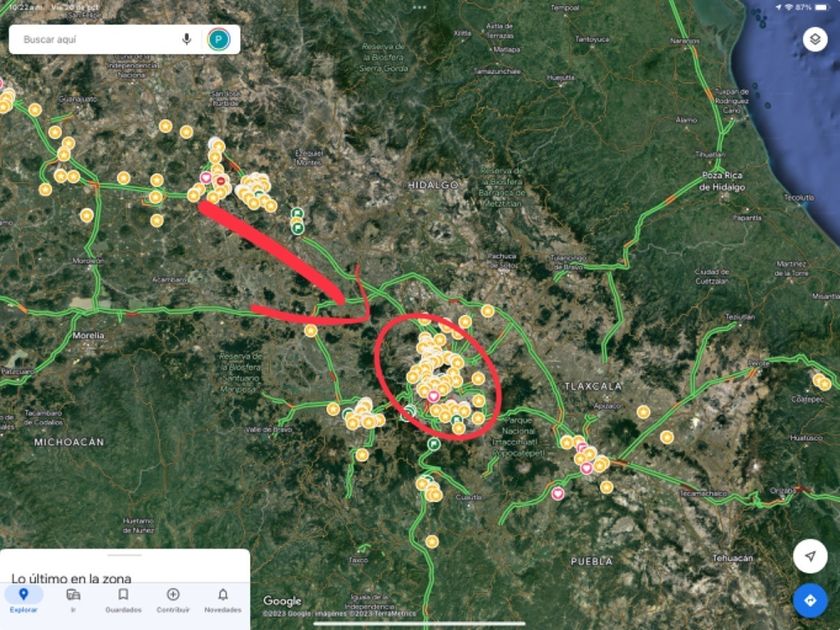Screen dimensions: 840x630
Task: Open the Novedades tab
Action: pos(223,599)
